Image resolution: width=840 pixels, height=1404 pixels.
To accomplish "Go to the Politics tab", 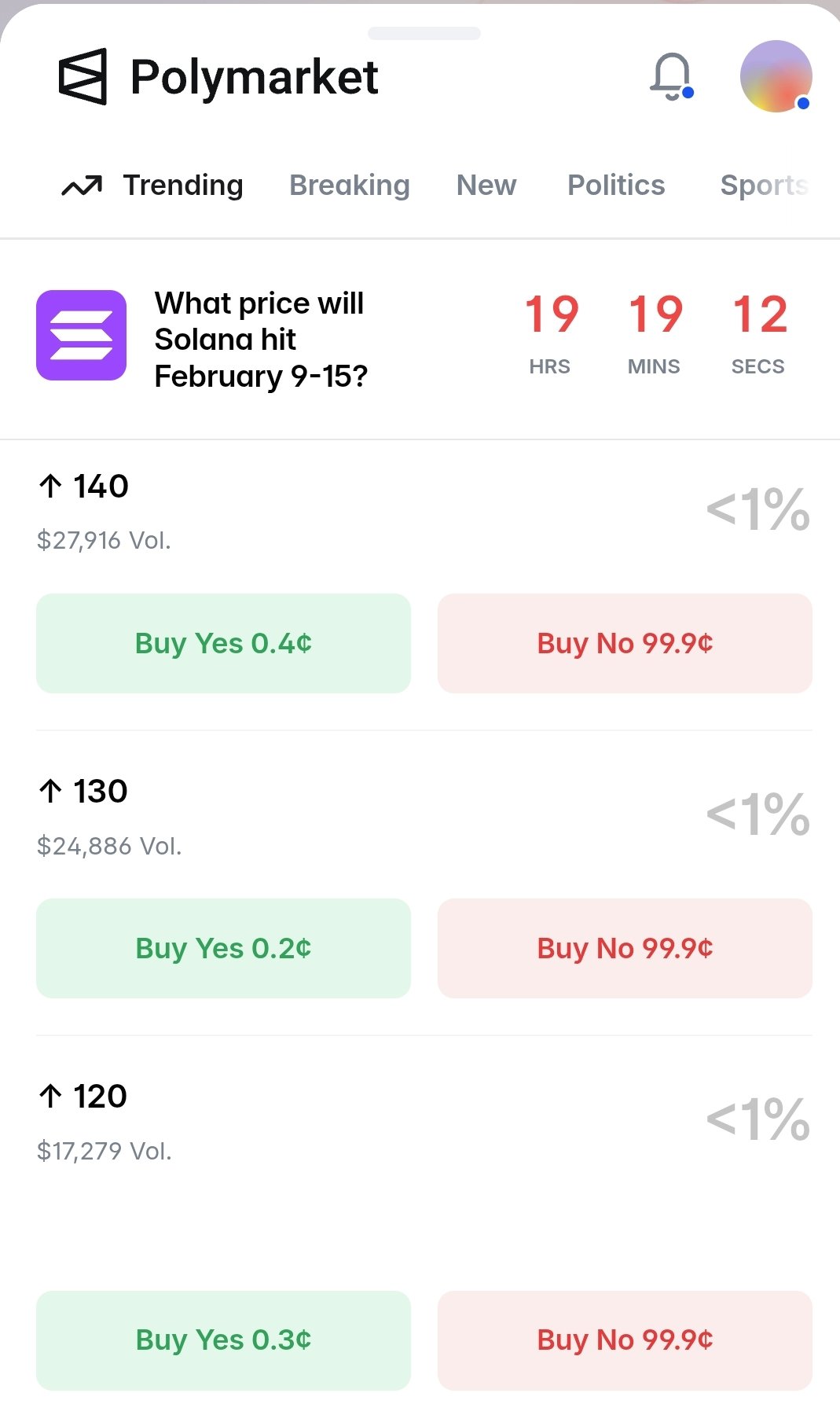I will pos(616,186).
